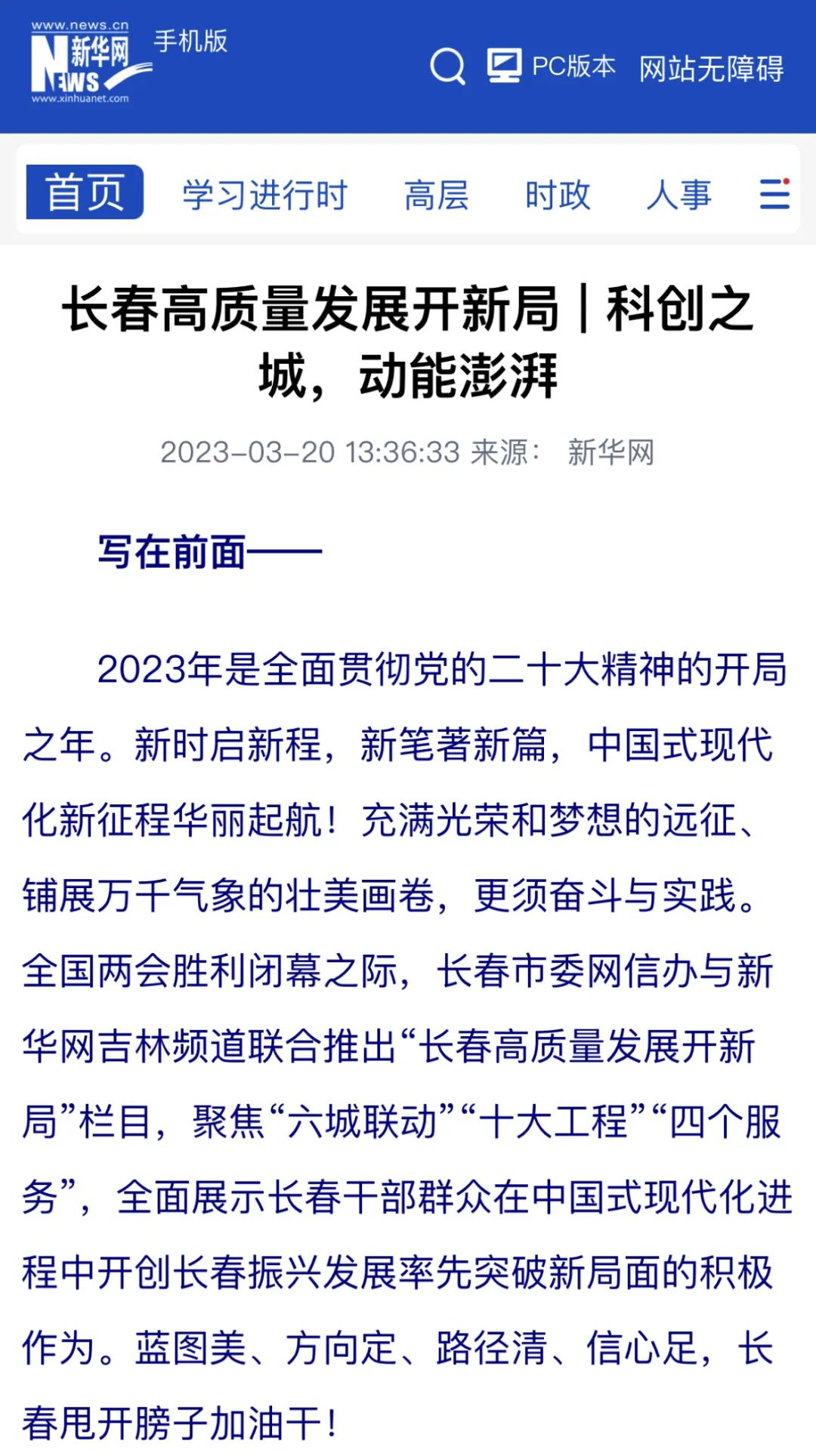Open the search magnifier icon
This screenshot has width=816, height=1456.
coord(447,66)
